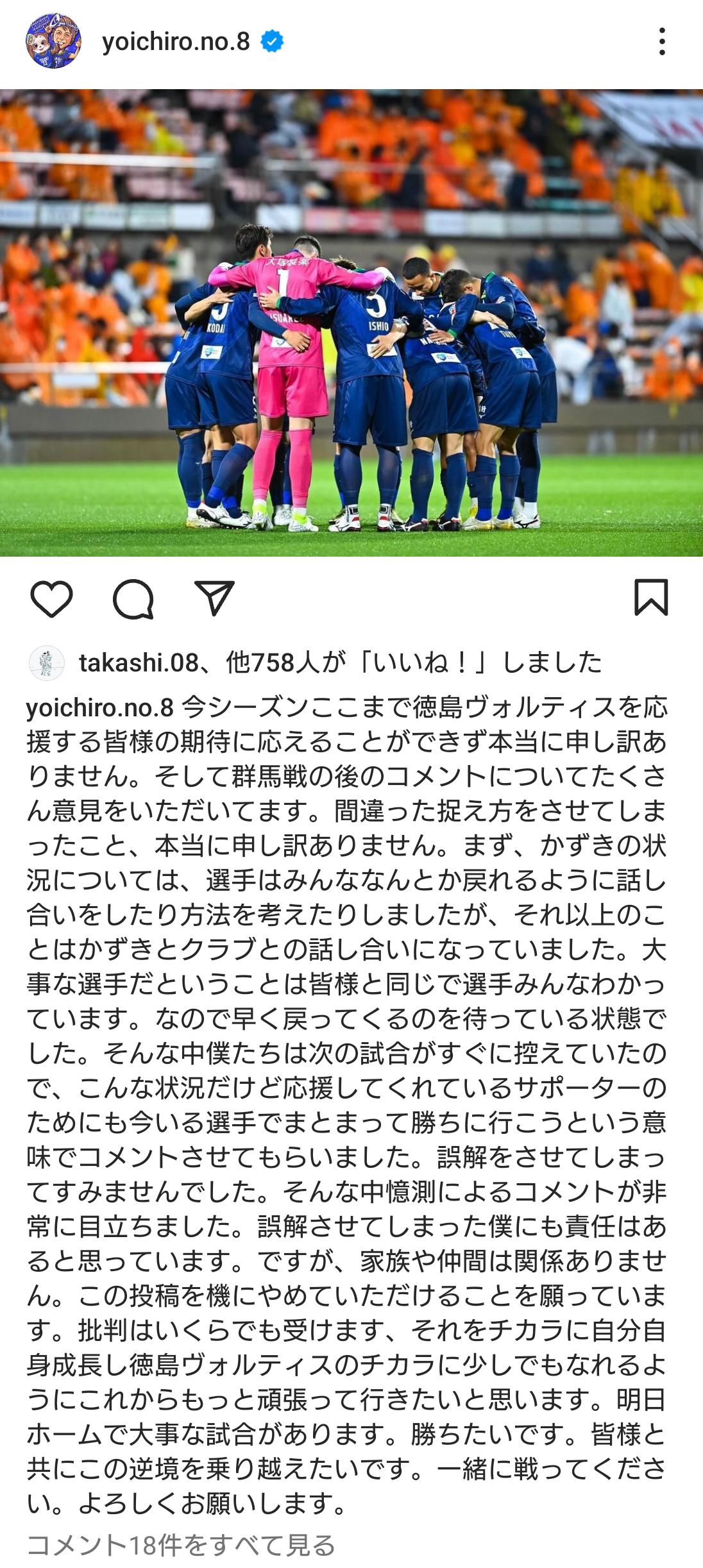Open takashi.08 in the likes line
The height and width of the screenshot is (1568, 703).
tap(139, 662)
